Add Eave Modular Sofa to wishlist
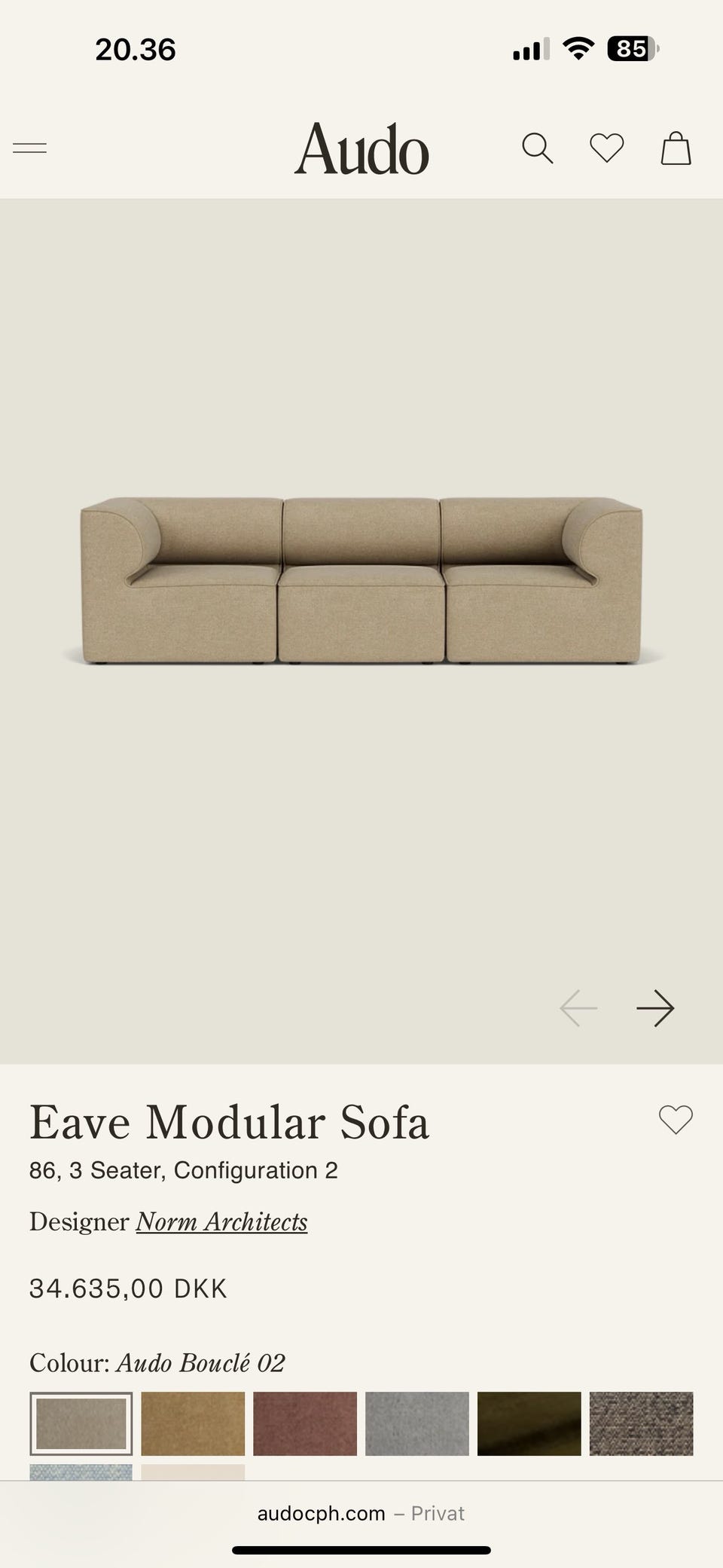Viewport: 723px width, 1568px height. point(676,1120)
